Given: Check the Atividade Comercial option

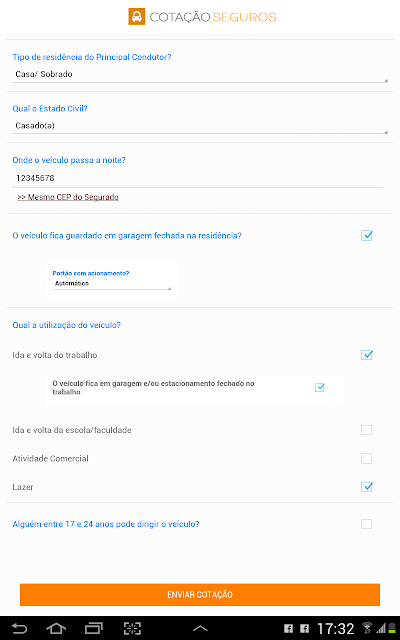Looking at the screenshot, I should coord(367,458).
